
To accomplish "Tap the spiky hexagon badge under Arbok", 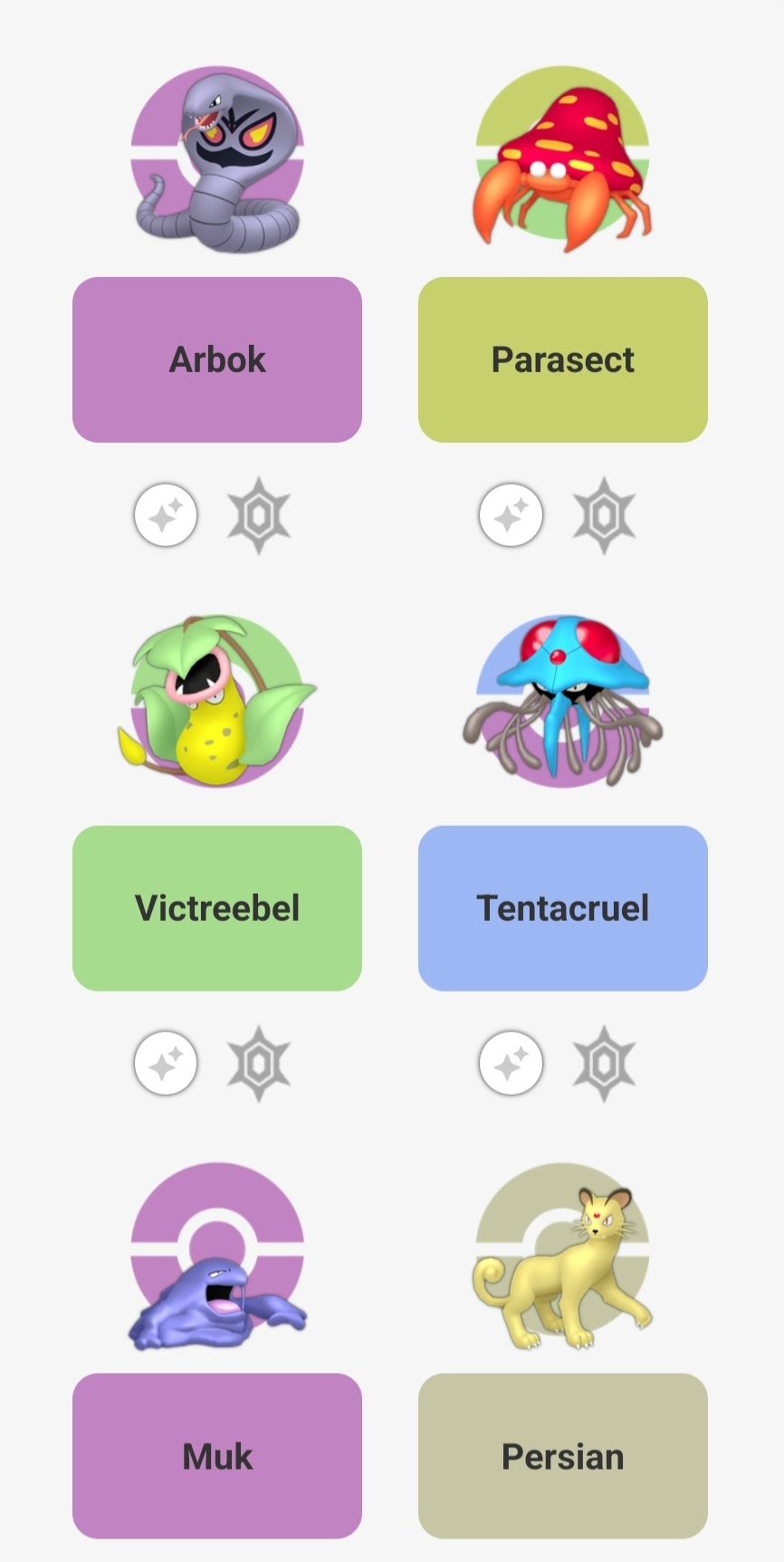I will tap(259, 515).
